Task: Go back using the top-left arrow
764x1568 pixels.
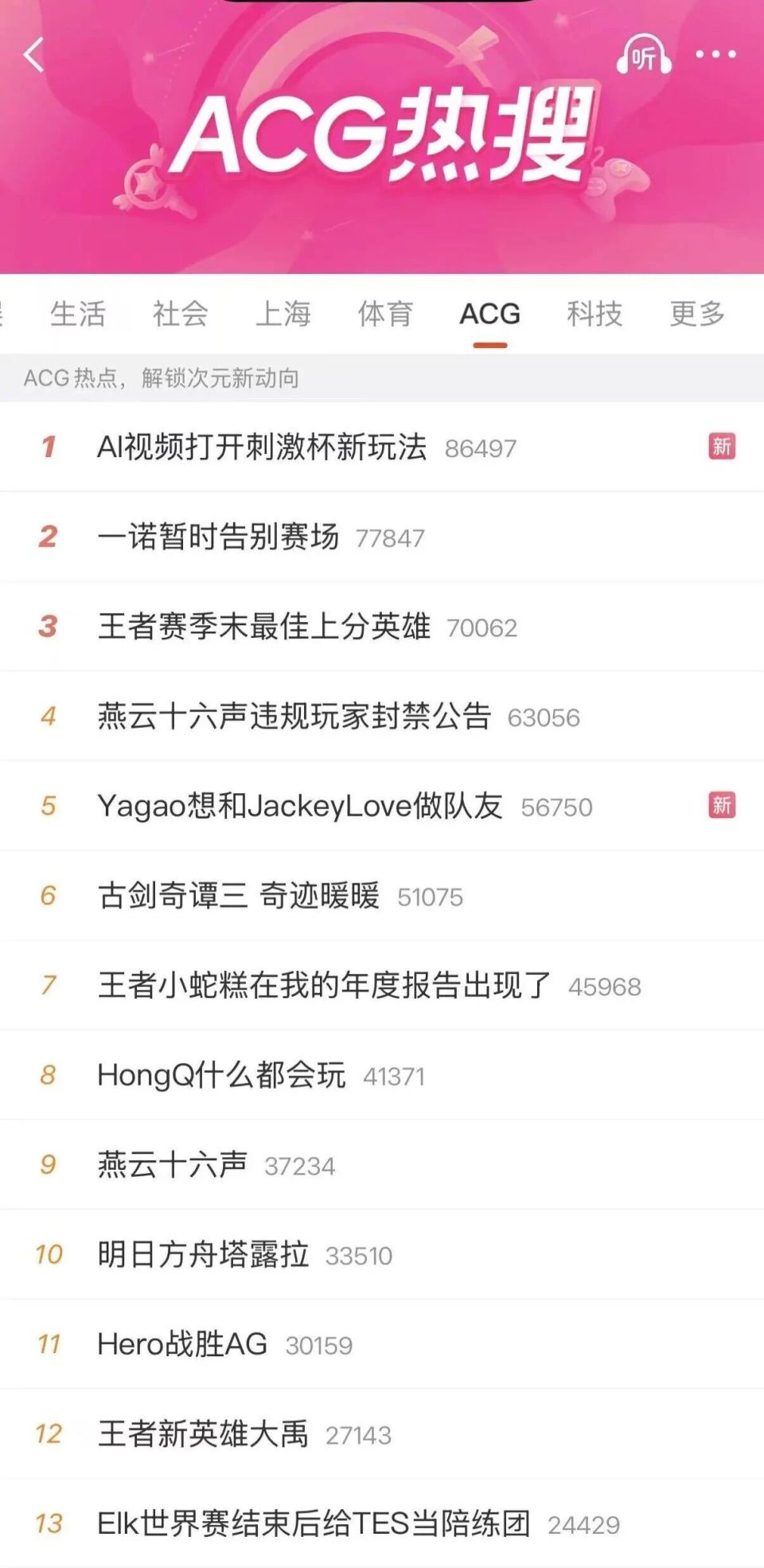Action: coord(34,56)
